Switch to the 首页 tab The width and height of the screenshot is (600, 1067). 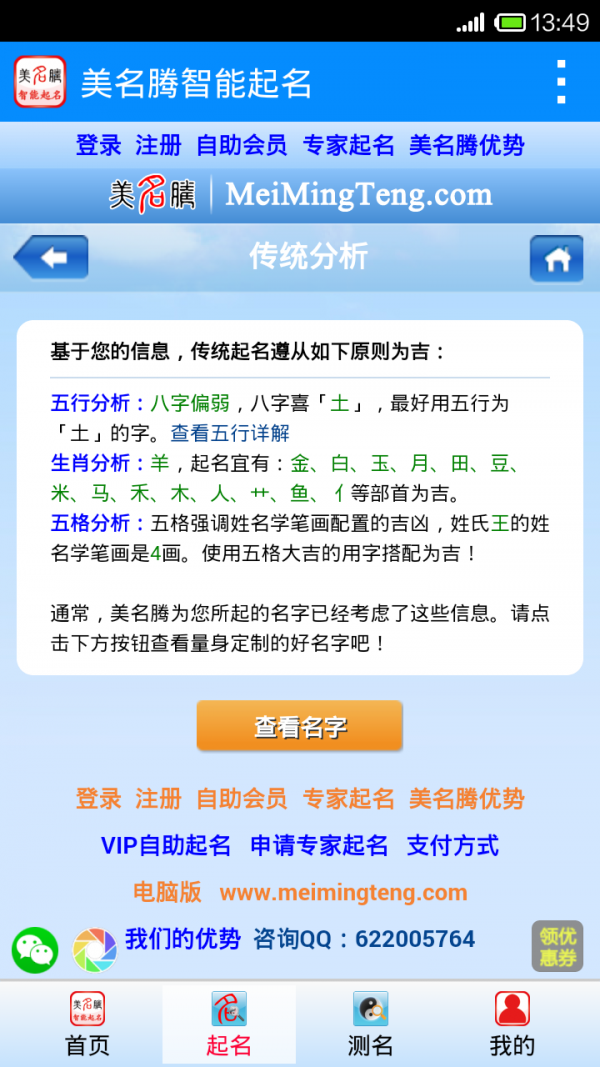tap(87, 1025)
